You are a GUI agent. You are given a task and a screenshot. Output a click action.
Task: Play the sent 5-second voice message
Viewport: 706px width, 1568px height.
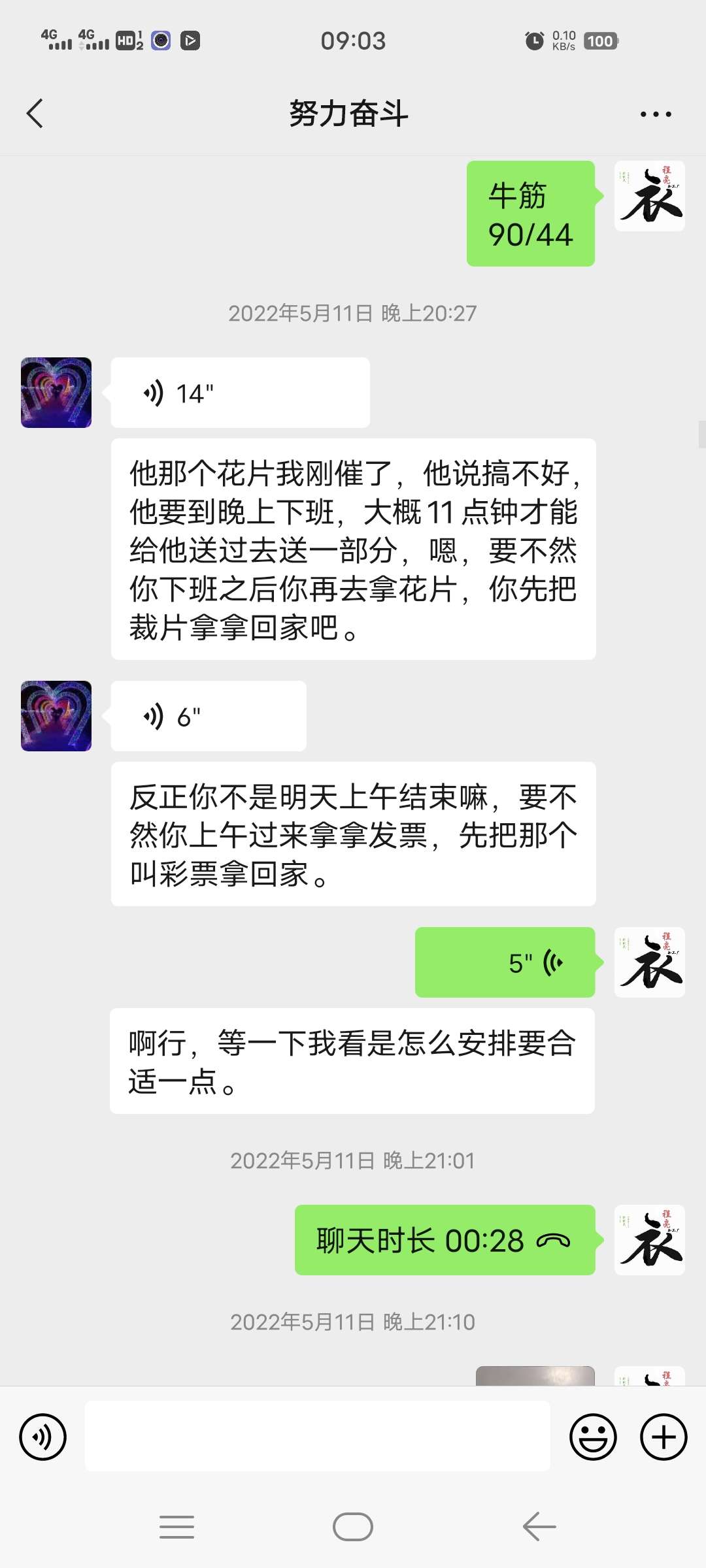[x=505, y=962]
